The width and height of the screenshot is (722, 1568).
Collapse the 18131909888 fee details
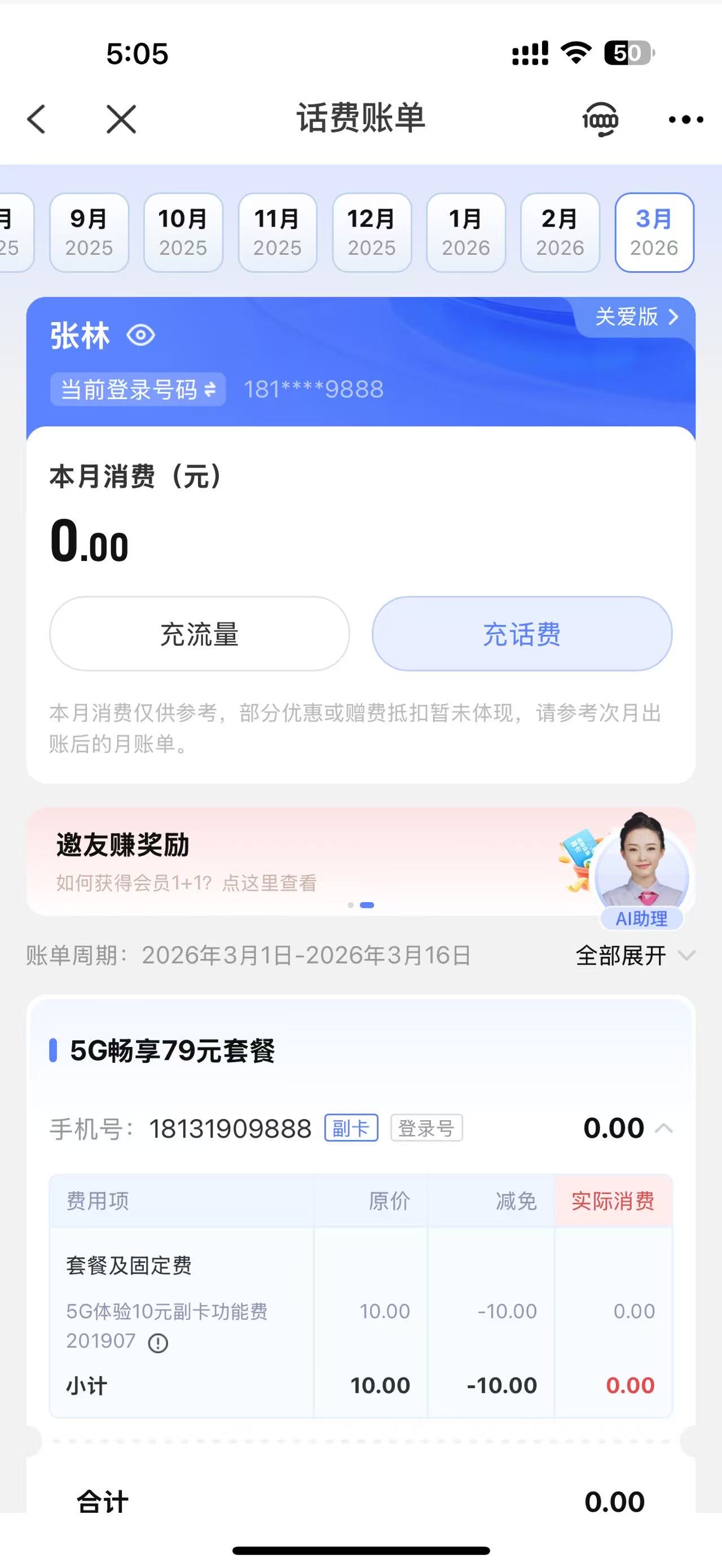pyautogui.click(x=663, y=1129)
